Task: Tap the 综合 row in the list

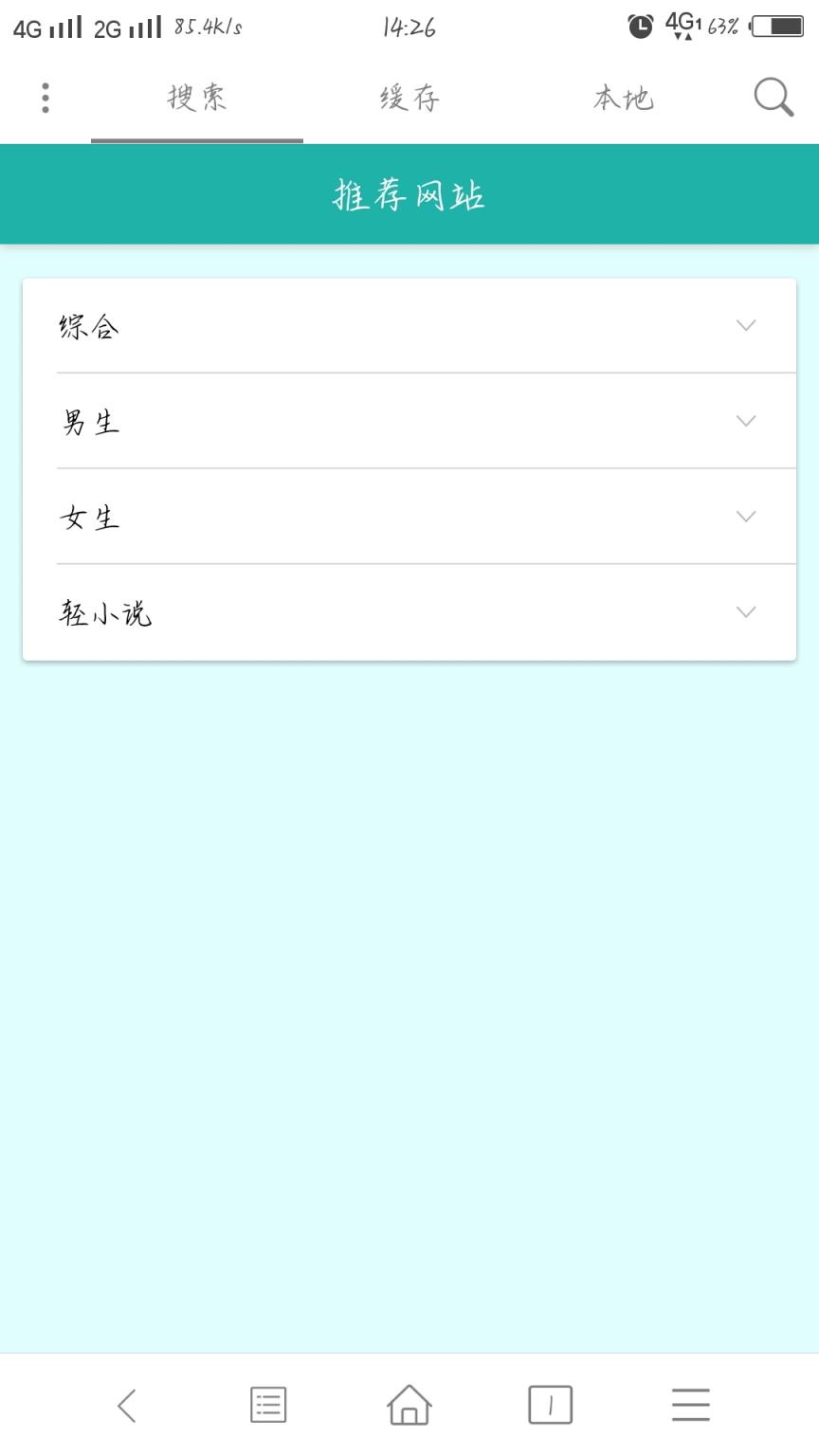Action: [x=88, y=325]
